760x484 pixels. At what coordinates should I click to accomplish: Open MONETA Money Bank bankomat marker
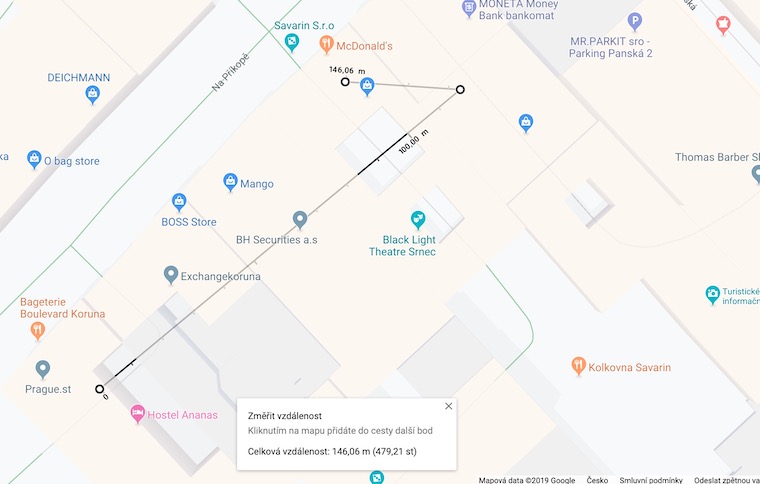pyautogui.click(x=469, y=9)
